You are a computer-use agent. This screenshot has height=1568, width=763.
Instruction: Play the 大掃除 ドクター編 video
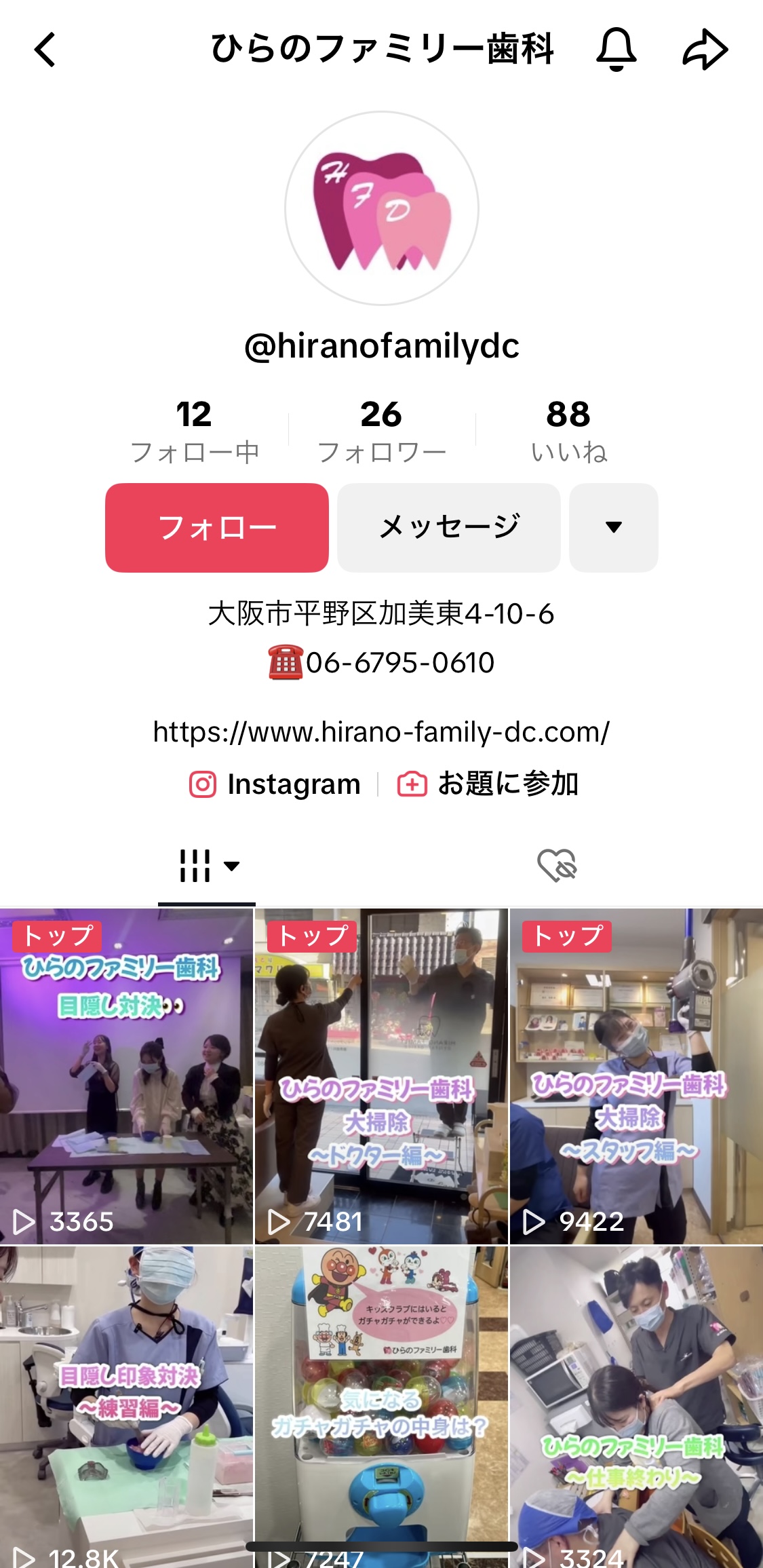tap(381, 1076)
